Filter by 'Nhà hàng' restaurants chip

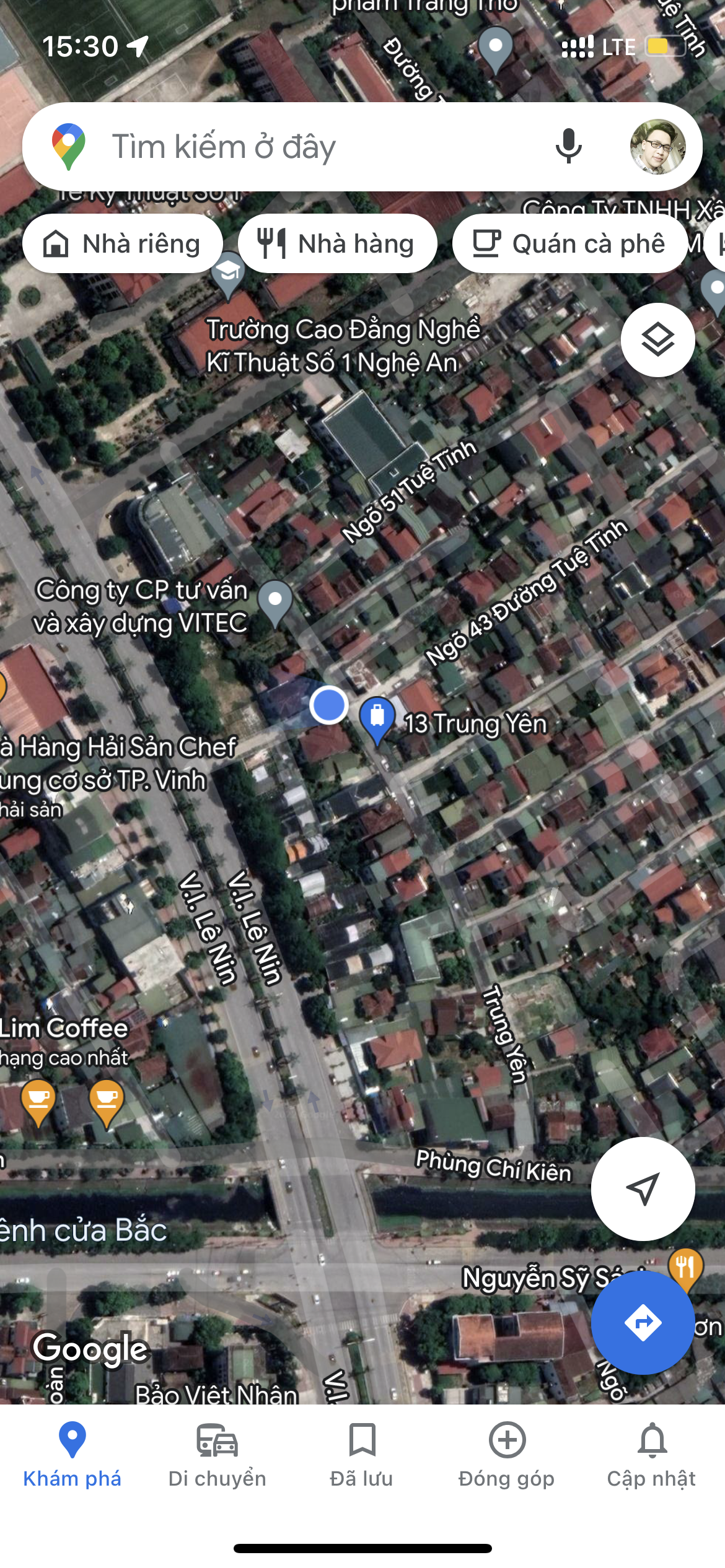[x=338, y=243]
